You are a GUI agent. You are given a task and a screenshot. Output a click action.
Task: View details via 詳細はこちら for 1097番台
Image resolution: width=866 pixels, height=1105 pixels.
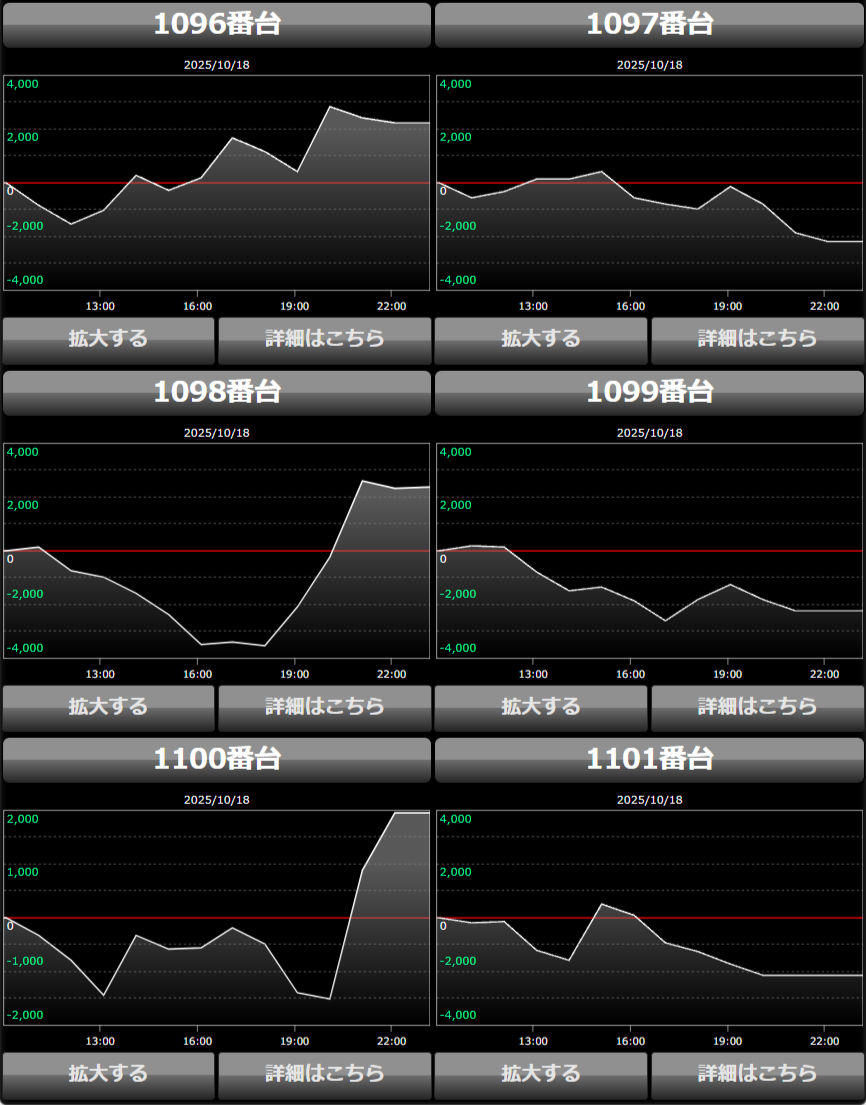(x=757, y=340)
